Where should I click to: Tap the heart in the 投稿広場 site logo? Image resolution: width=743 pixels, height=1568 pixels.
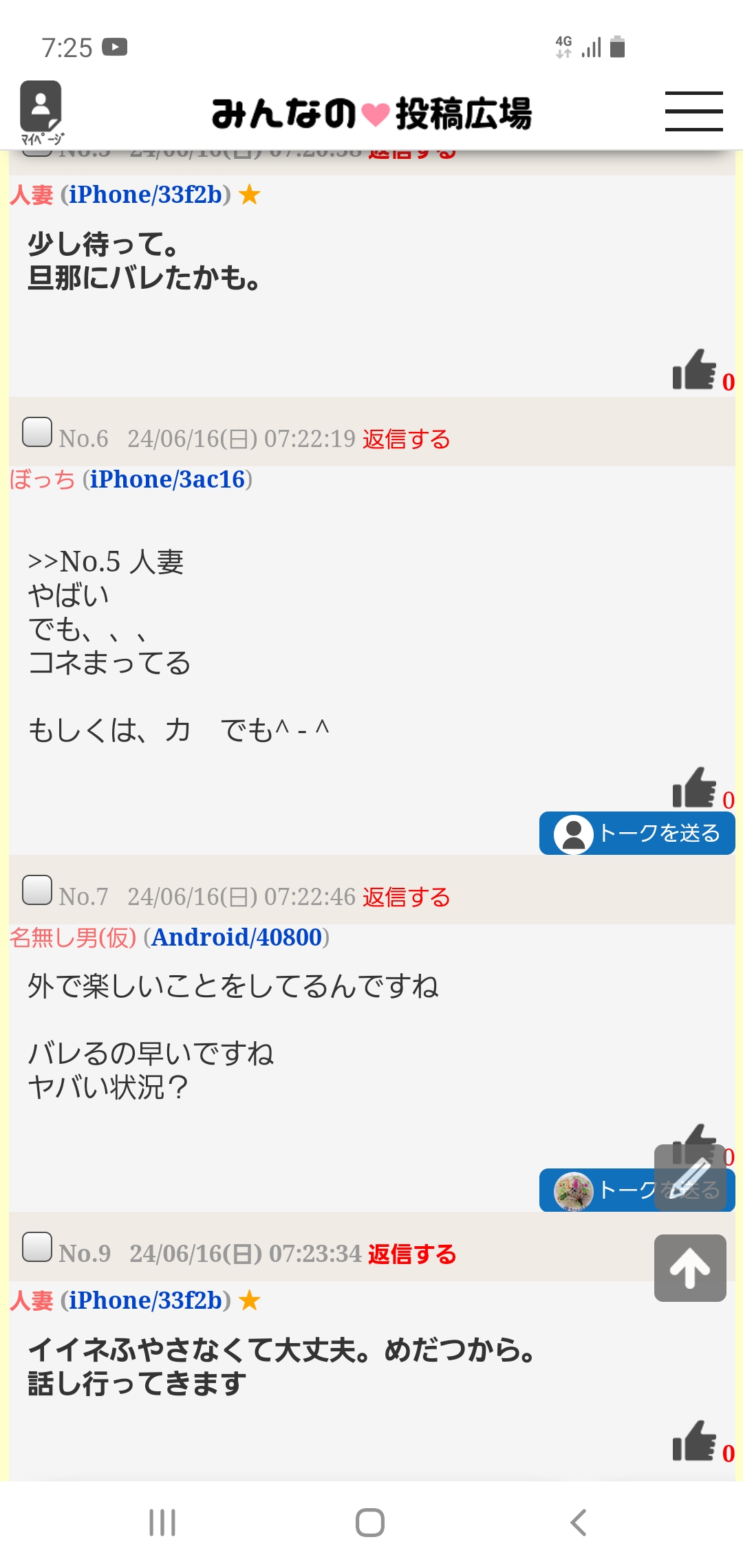pyautogui.click(x=377, y=112)
